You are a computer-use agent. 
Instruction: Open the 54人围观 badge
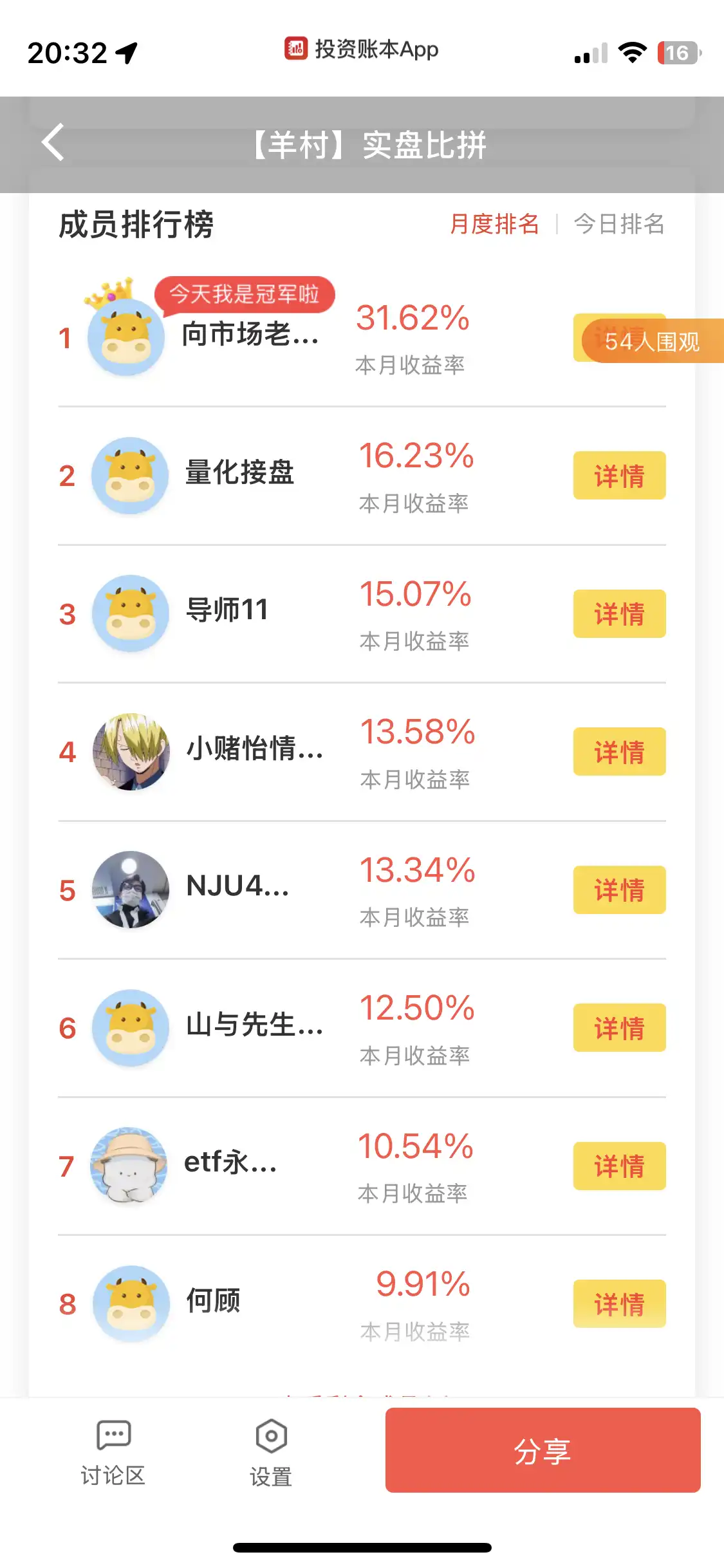click(651, 341)
